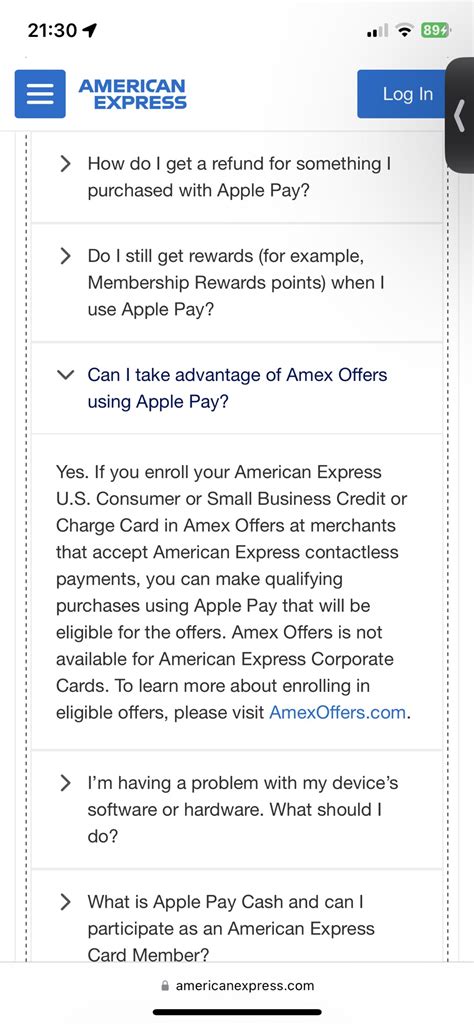474x1025 pixels.
Task: Open the AmexOffers.com link
Action: [x=337, y=712]
